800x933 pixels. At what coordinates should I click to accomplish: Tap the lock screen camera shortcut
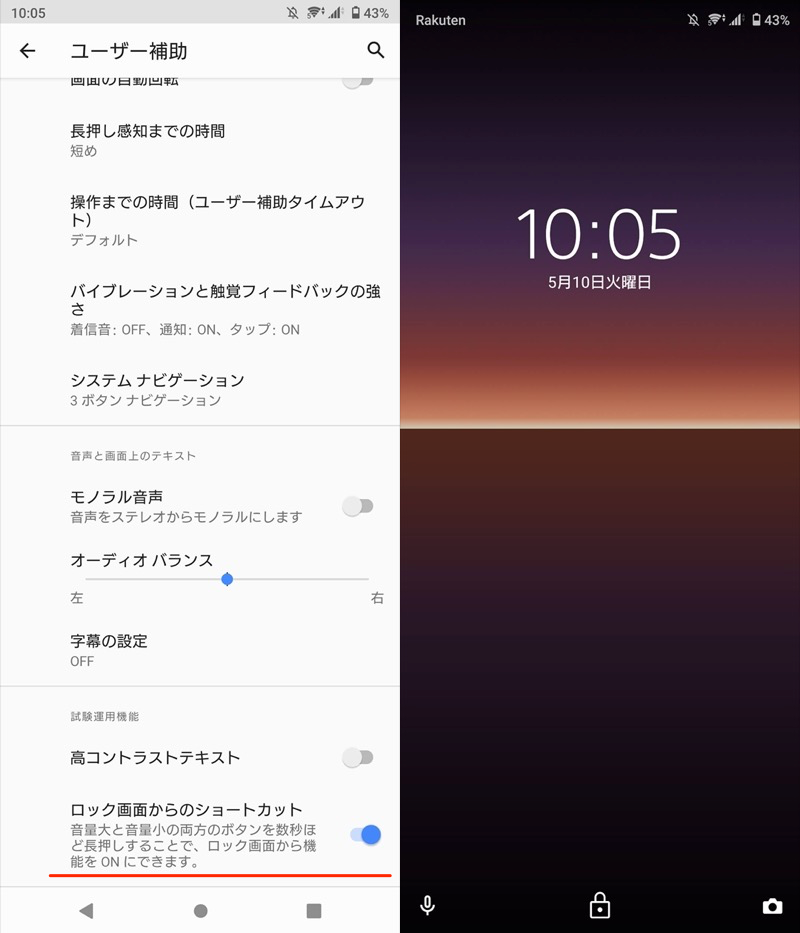click(772, 906)
